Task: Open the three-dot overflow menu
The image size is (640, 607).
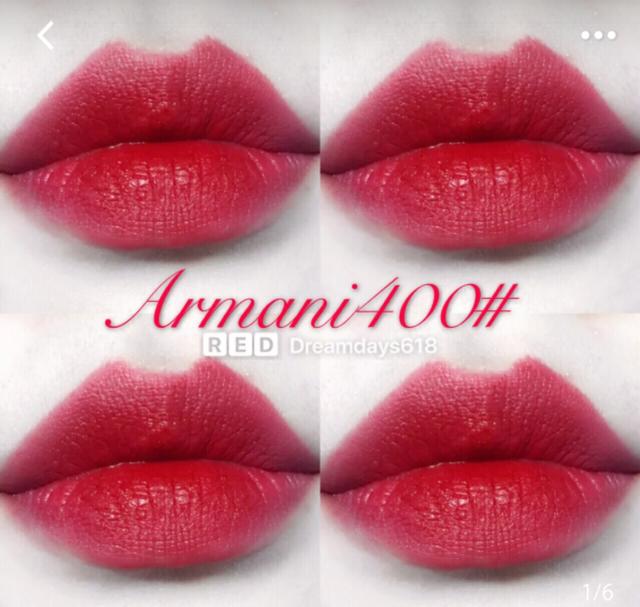Action: click(x=598, y=35)
